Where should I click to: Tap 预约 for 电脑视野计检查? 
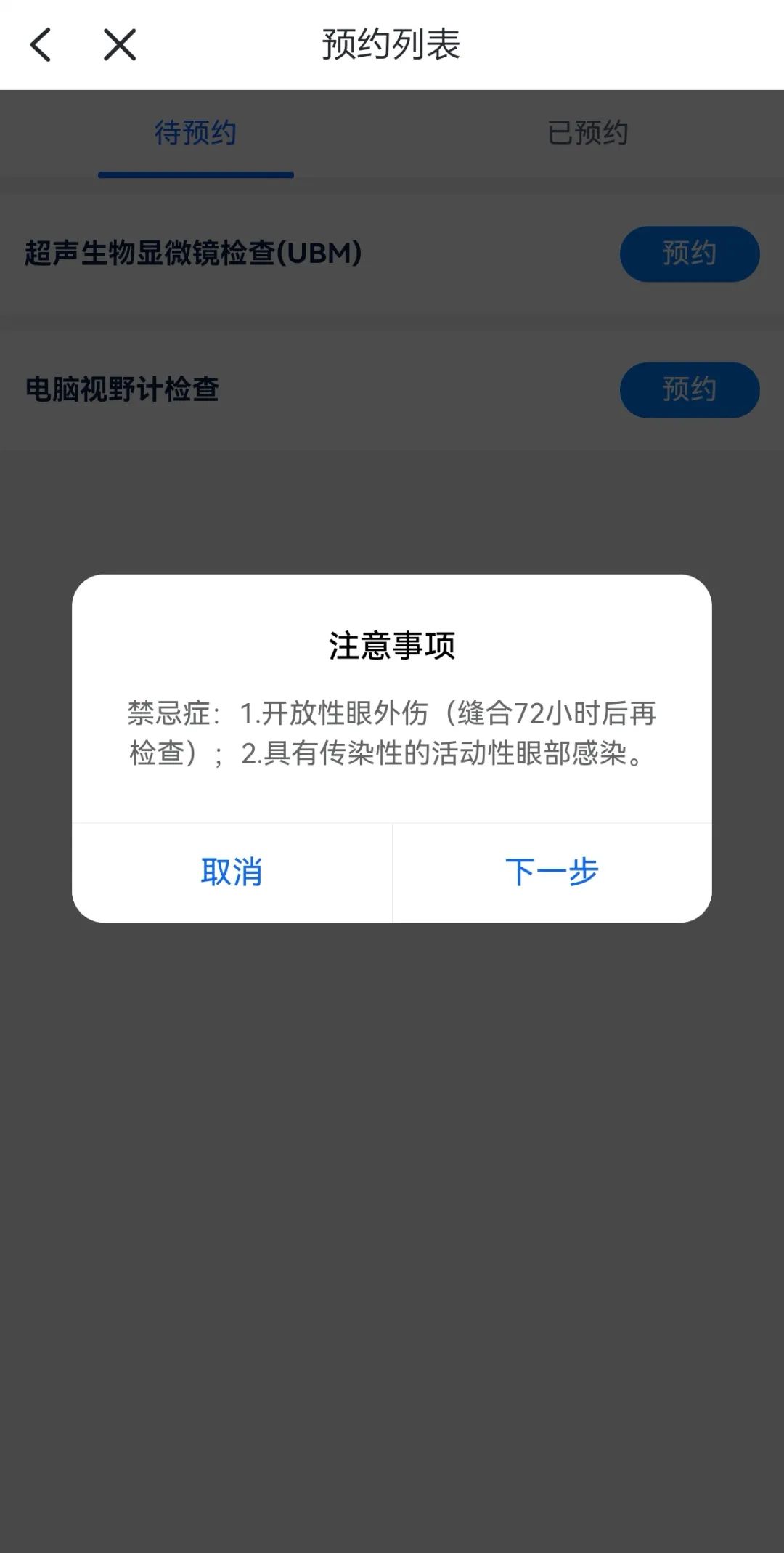pos(689,389)
